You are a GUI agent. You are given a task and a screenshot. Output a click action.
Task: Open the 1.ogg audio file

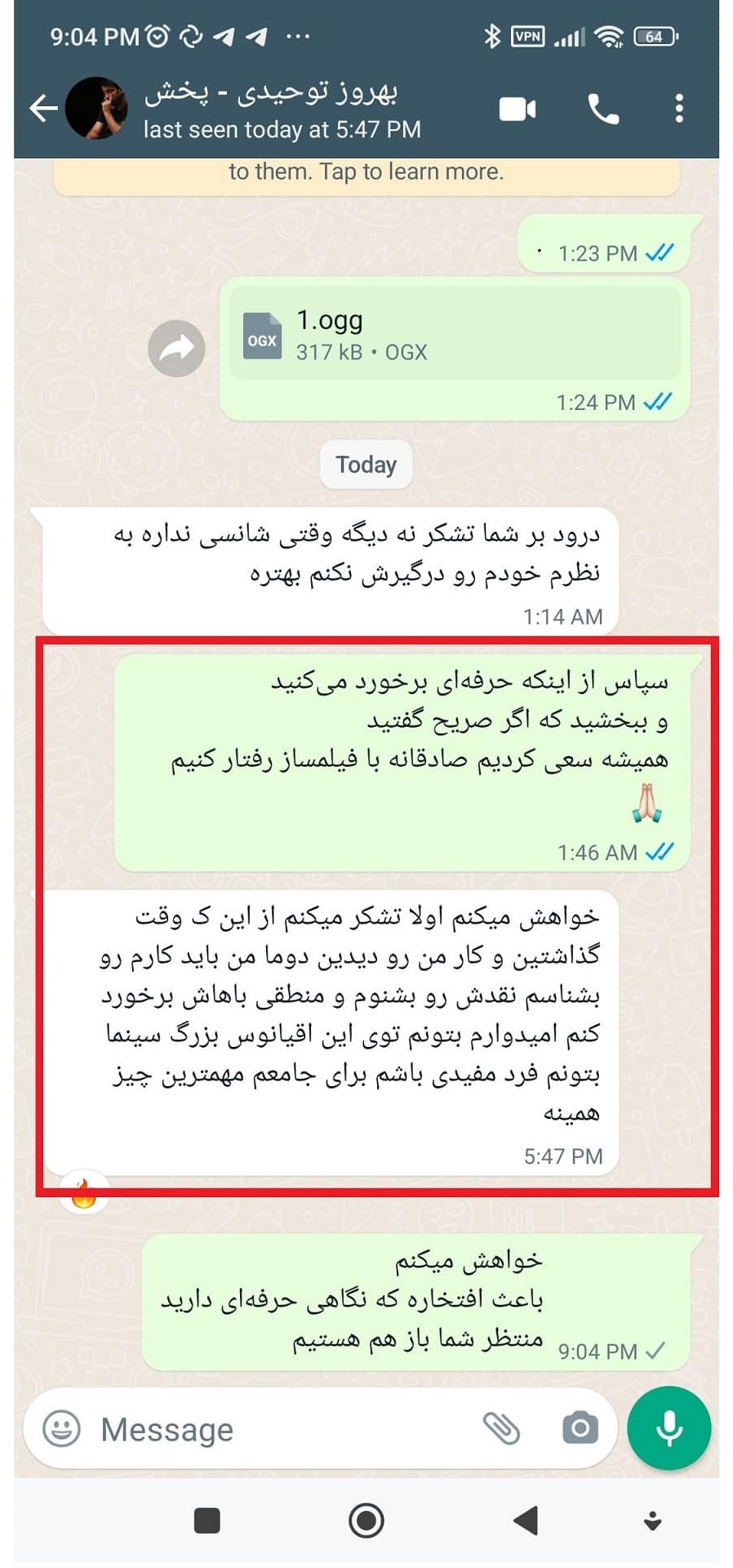pos(454,334)
